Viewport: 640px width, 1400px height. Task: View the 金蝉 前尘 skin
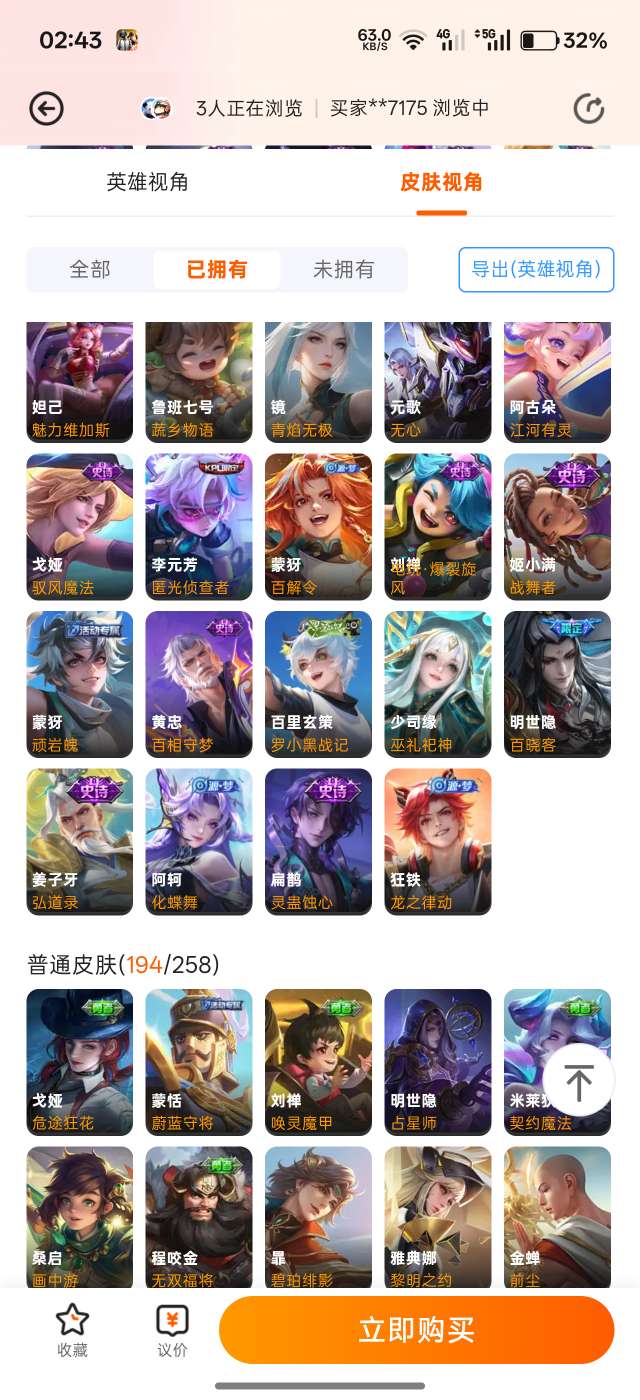pos(557,1217)
